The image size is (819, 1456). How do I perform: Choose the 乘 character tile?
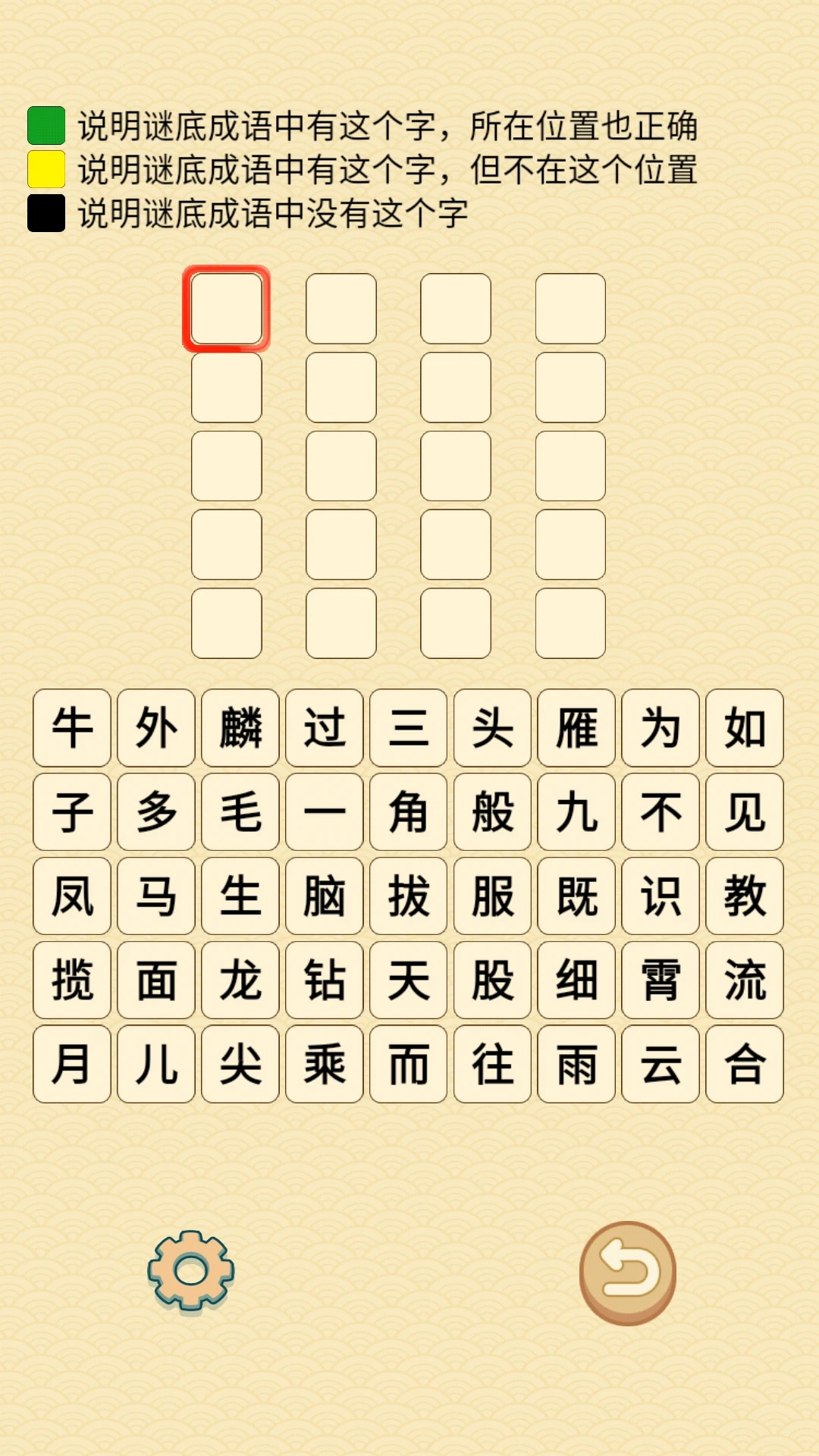tap(325, 1064)
